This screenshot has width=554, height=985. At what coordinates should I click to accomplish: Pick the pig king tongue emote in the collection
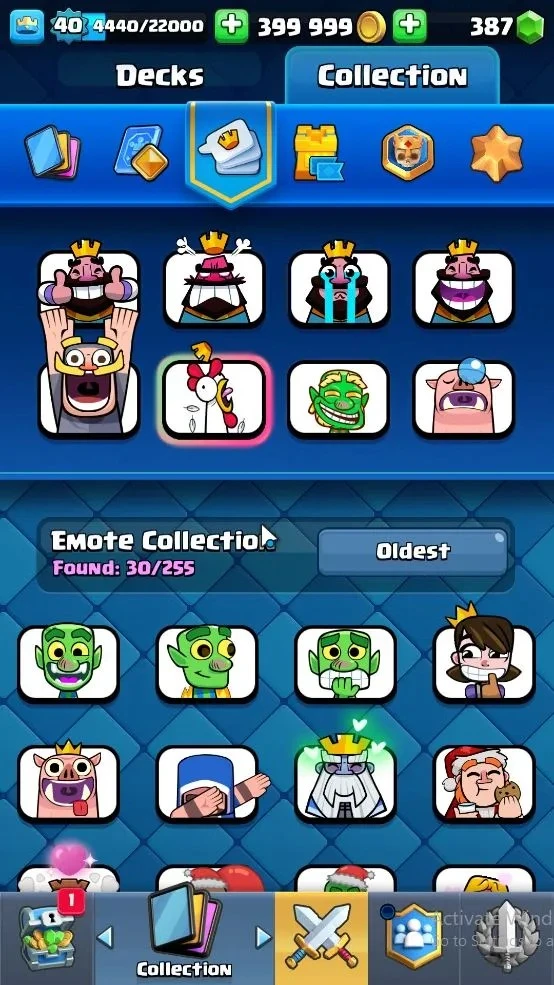(x=68, y=781)
